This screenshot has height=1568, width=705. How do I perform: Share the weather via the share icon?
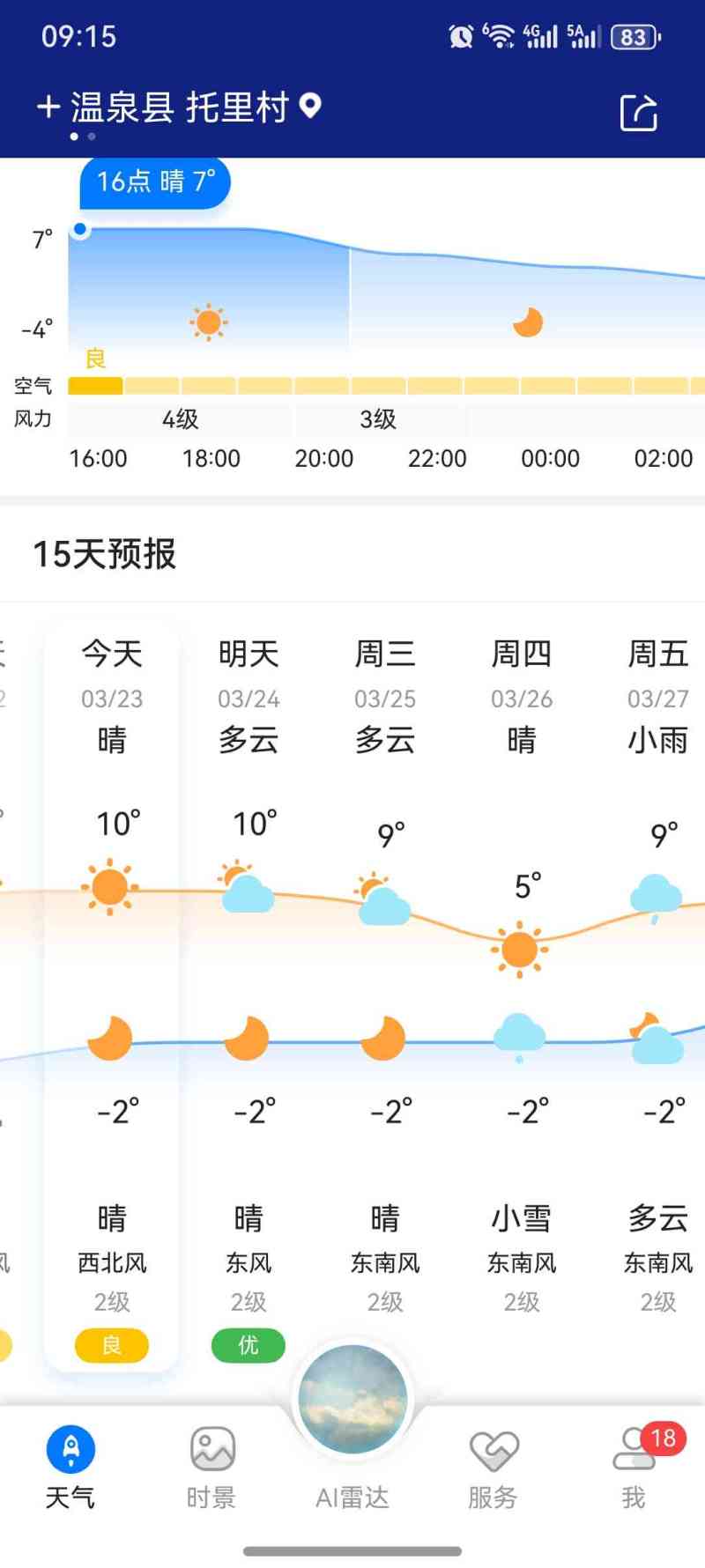coord(638,112)
